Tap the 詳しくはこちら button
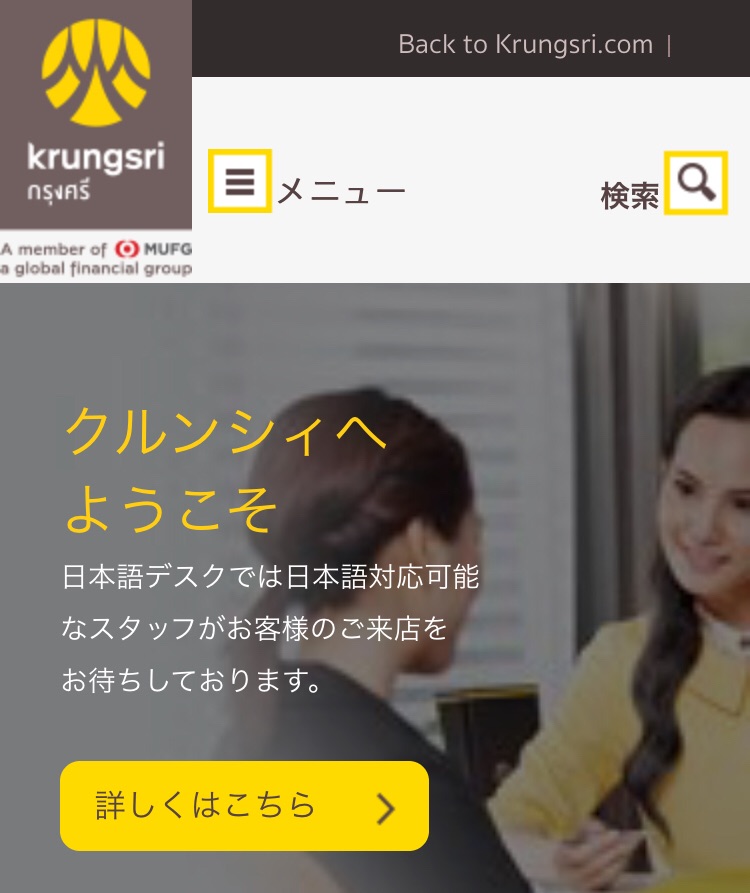750x893 pixels. tap(244, 806)
